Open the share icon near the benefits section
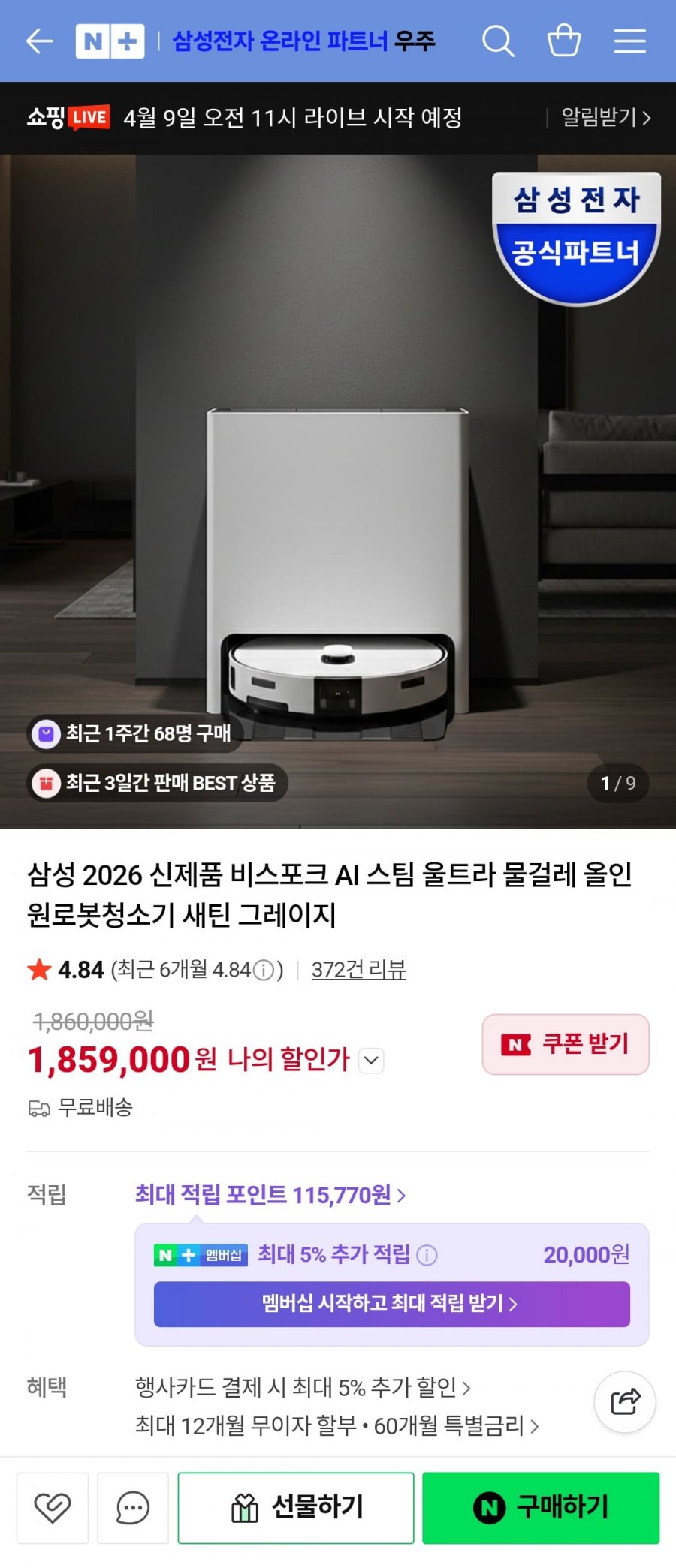Image resolution: width=676 pixels, height=1568 pixels. click(624, 1403)
